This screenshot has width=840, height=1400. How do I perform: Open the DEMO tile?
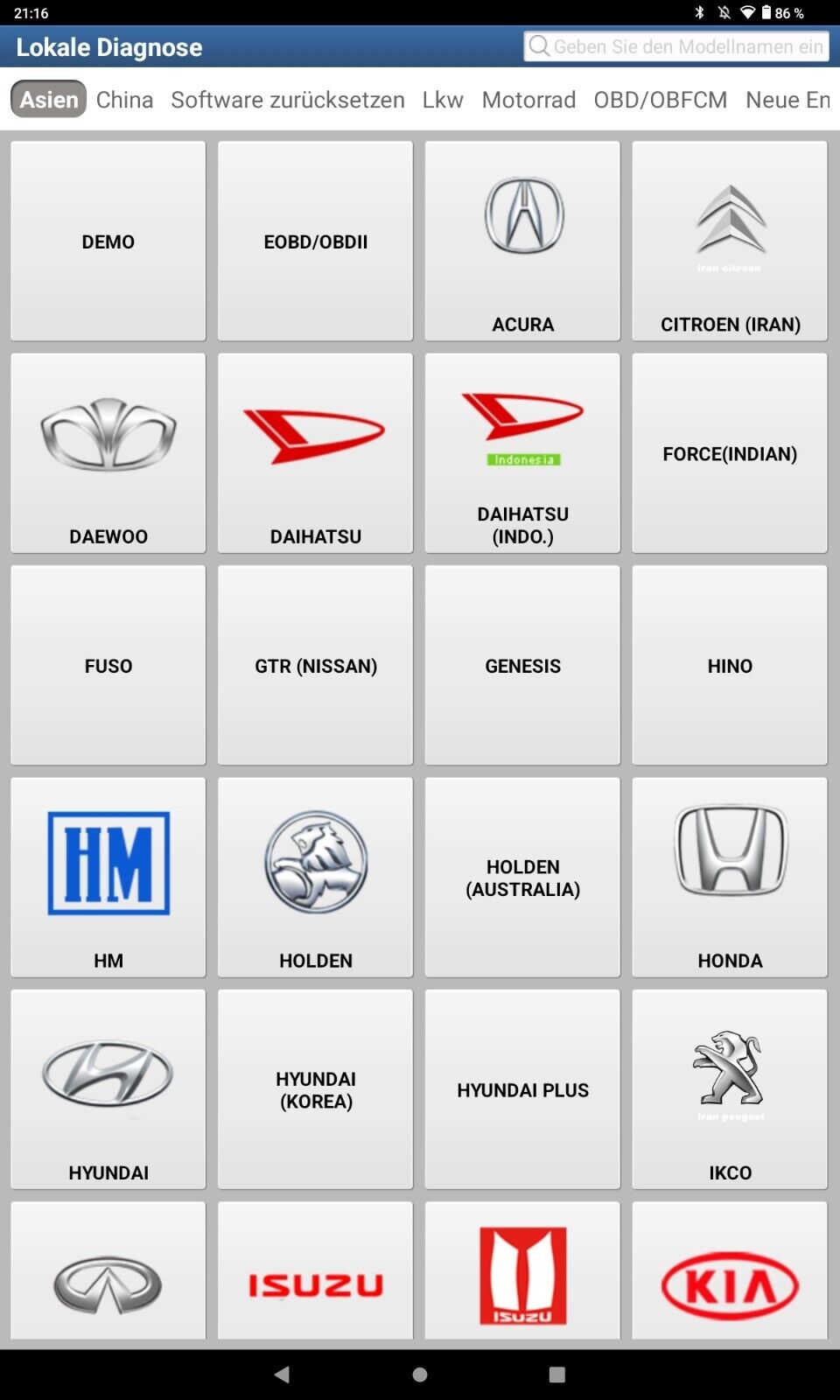[x=108, y=241]
